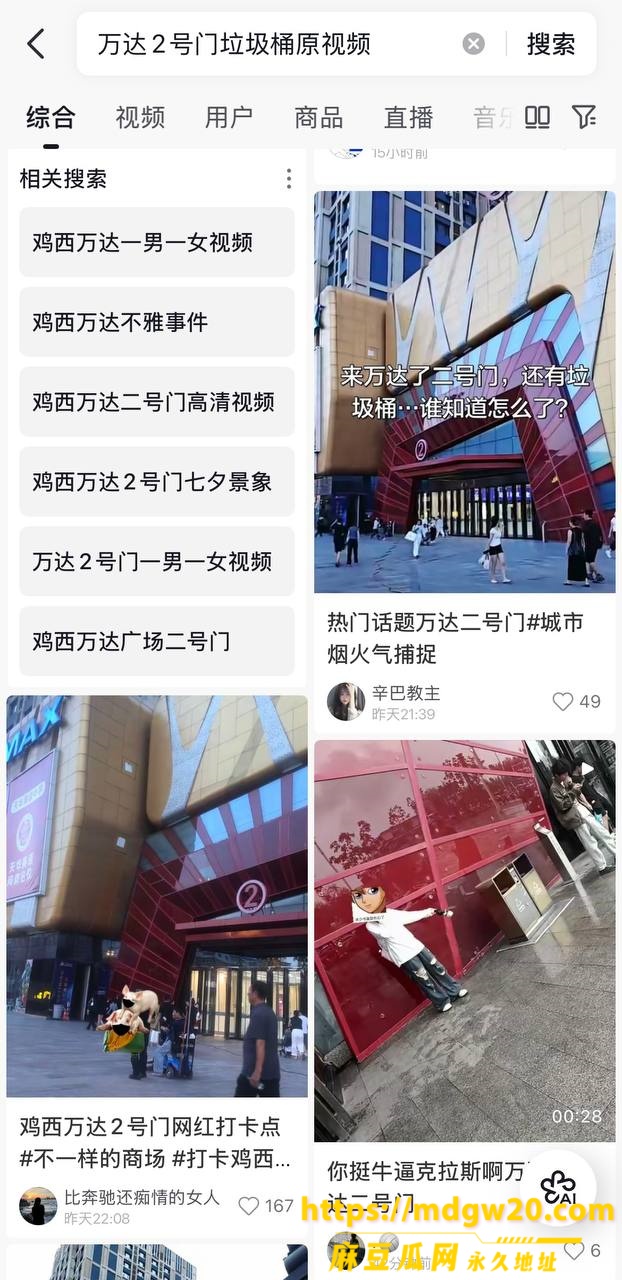Switch to the 用户 tab
The image size is (622, 1280).
229,117
